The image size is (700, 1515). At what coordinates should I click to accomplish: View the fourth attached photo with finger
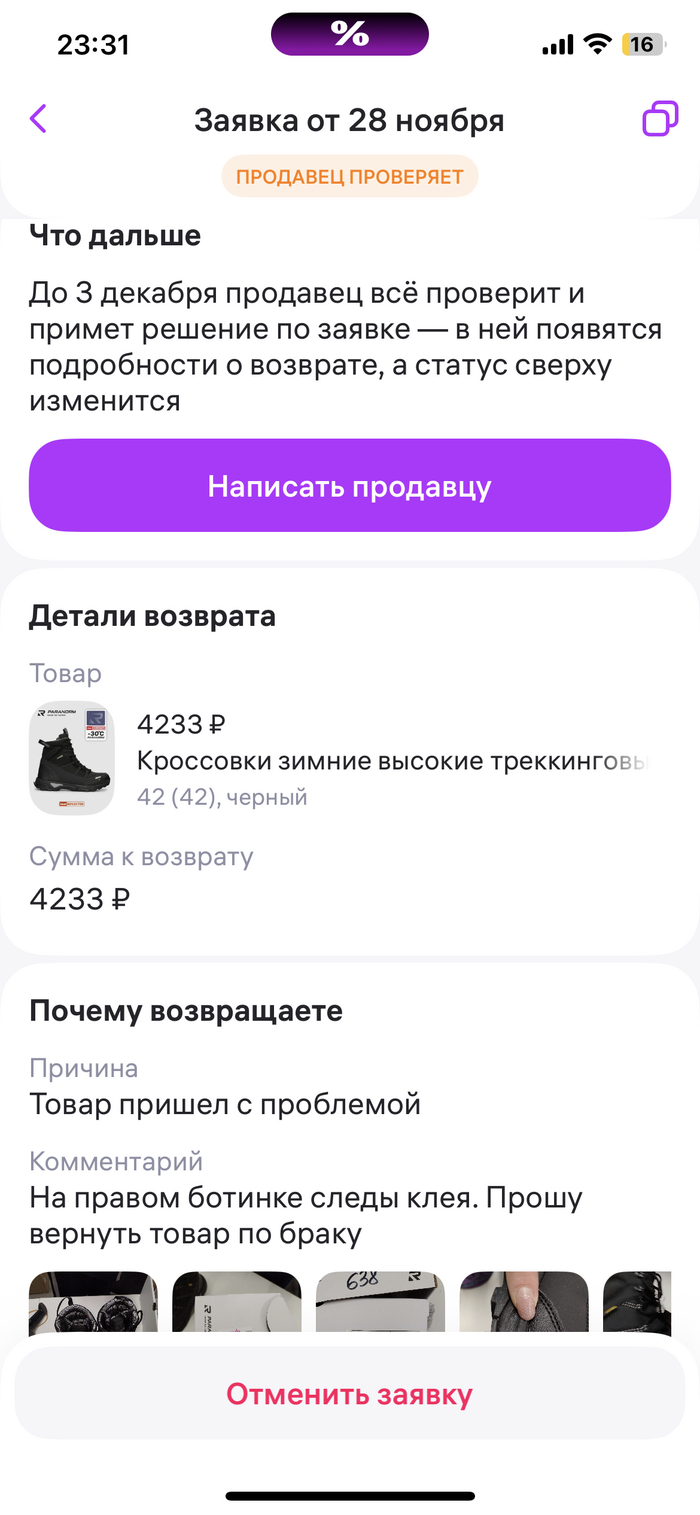[523, 1302]
